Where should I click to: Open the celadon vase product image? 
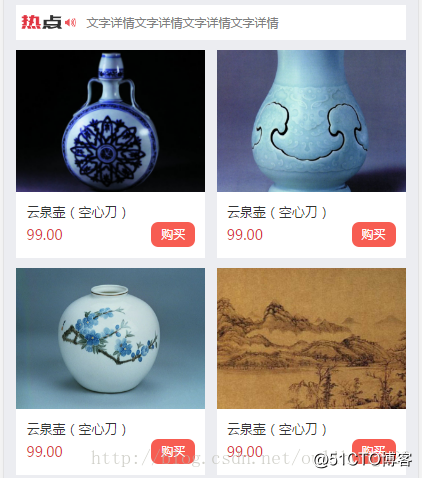311,121
